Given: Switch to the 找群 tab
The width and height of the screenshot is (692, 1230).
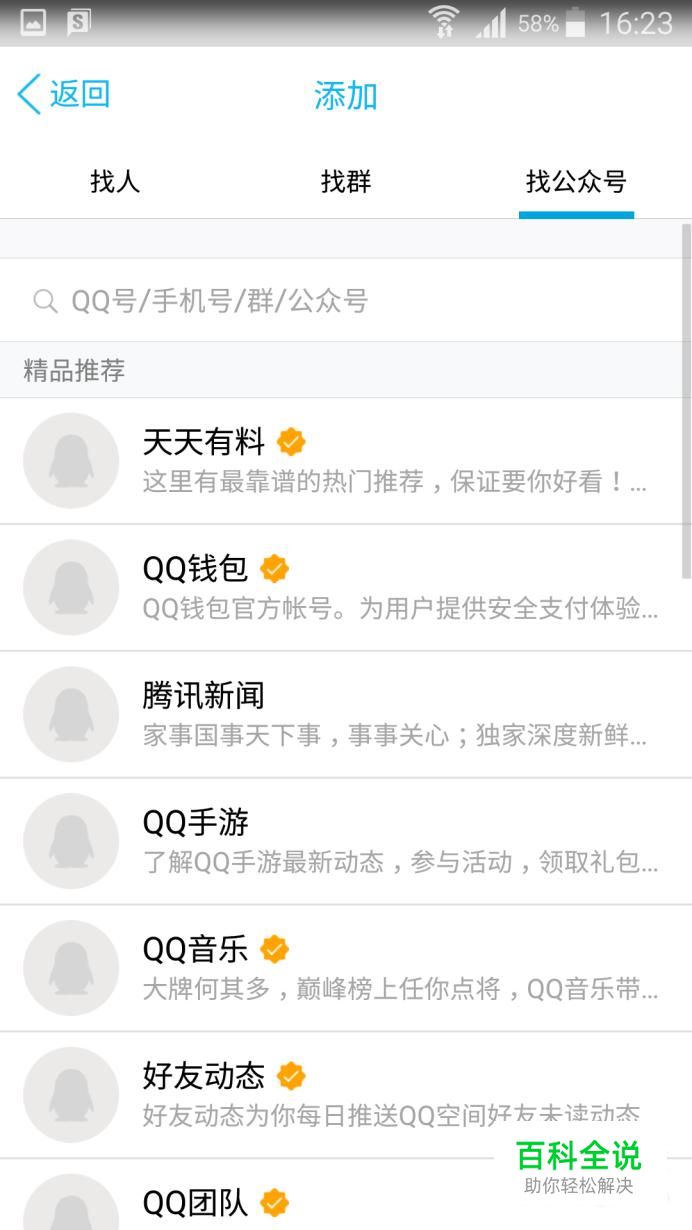Looking at the screenshot, I should [346, 182].
